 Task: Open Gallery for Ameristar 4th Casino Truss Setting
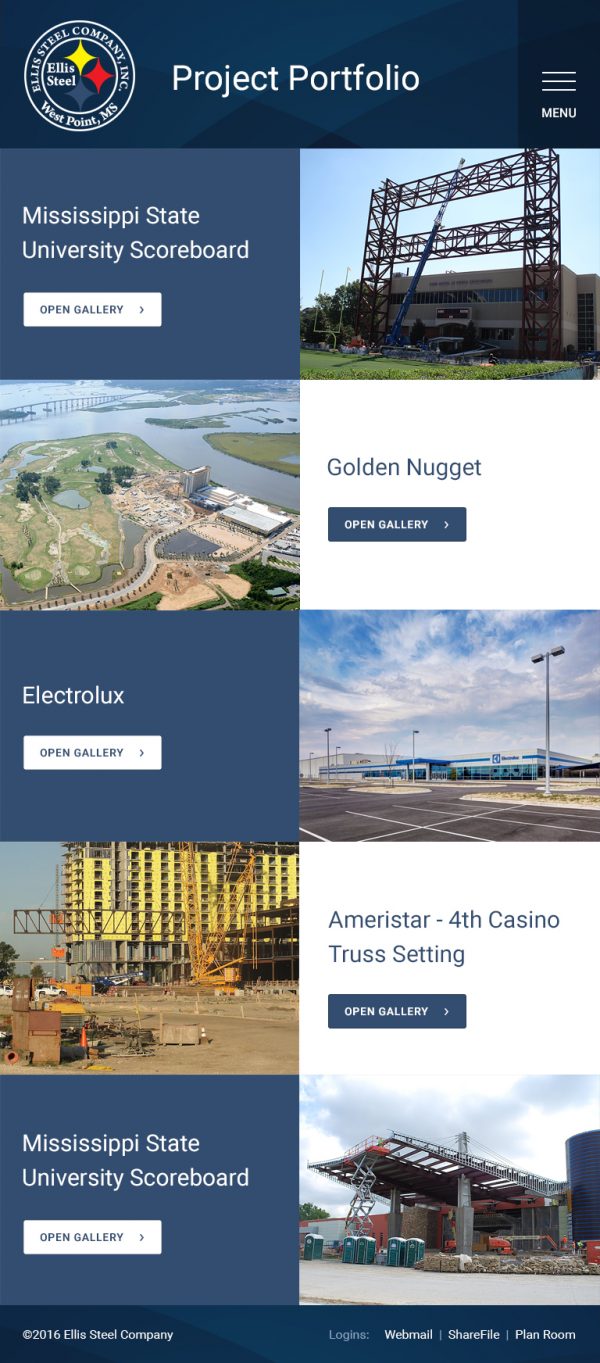397,1011
